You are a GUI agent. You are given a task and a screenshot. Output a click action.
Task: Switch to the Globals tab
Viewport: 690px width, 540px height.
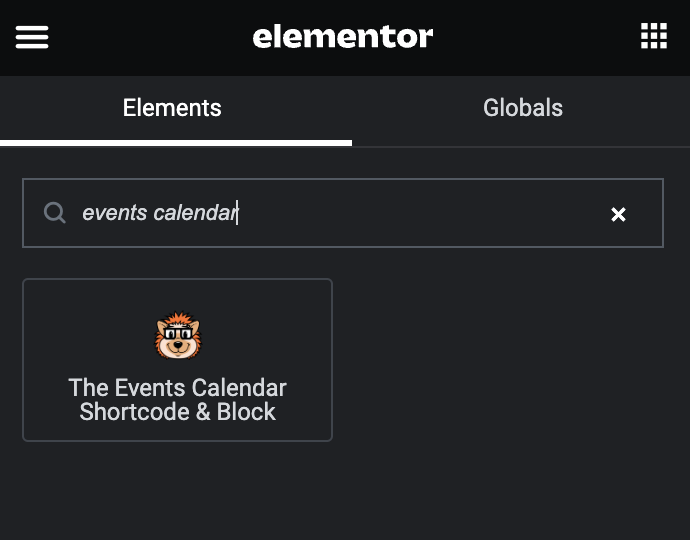click(522, 108)
